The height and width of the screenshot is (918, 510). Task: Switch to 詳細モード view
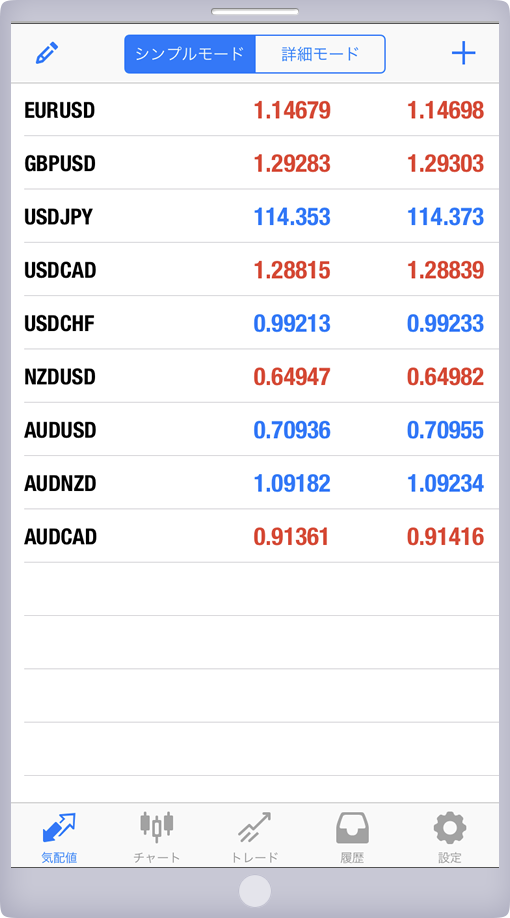(320, 54)
